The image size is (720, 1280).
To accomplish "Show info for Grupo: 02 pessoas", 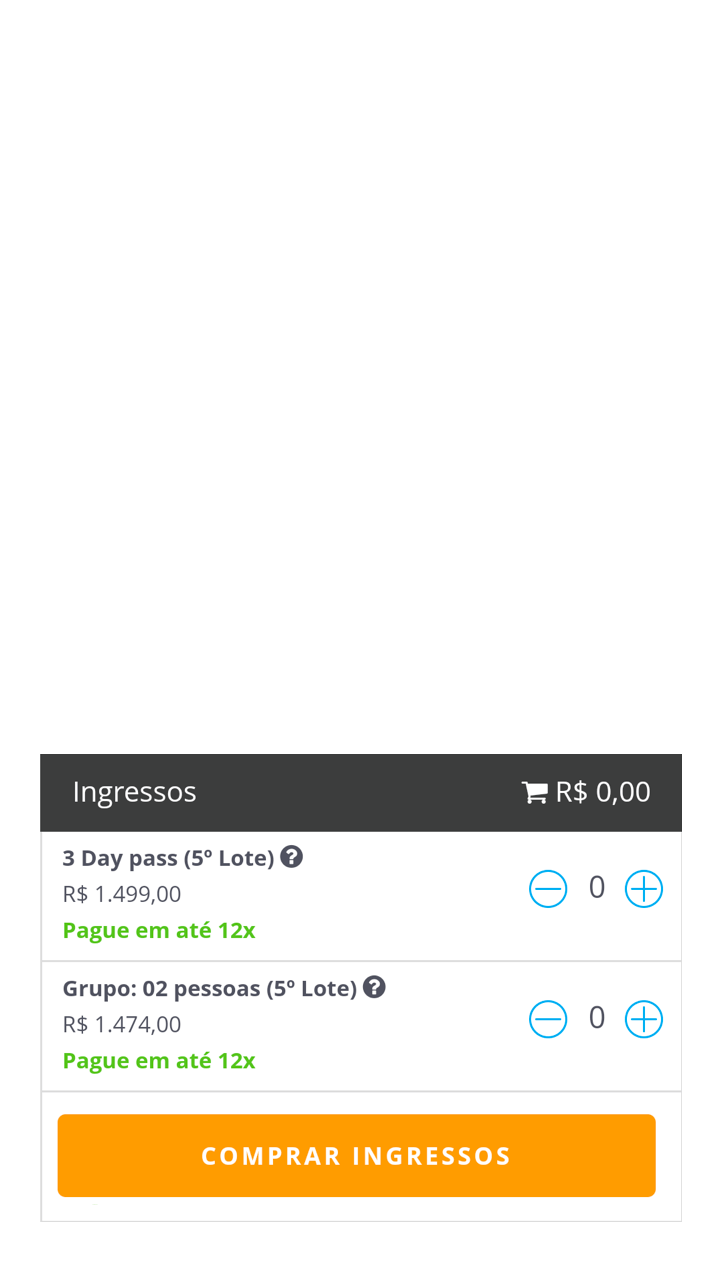I will 374,987.
